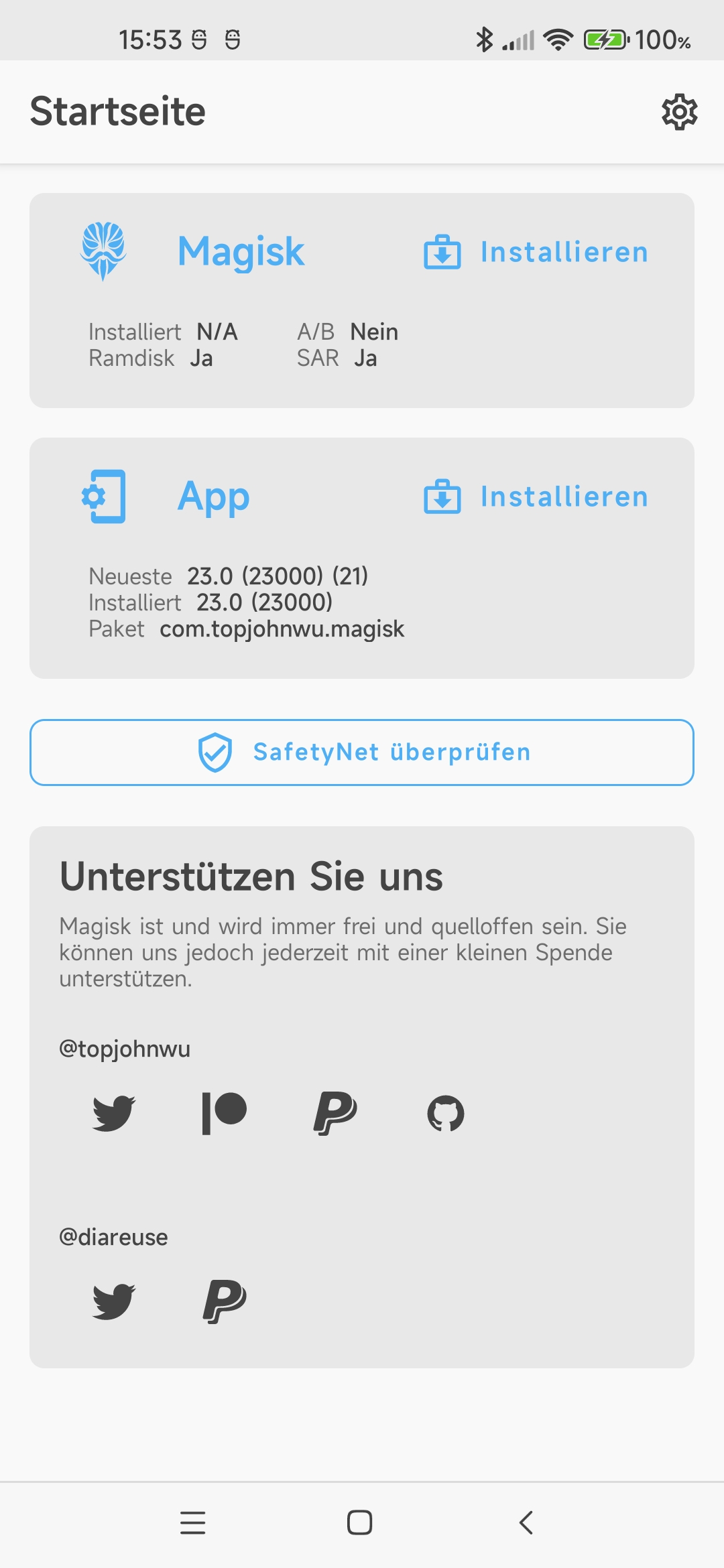
Task: Tap Installieren in the Magisk card
Action: pos(536,252)
